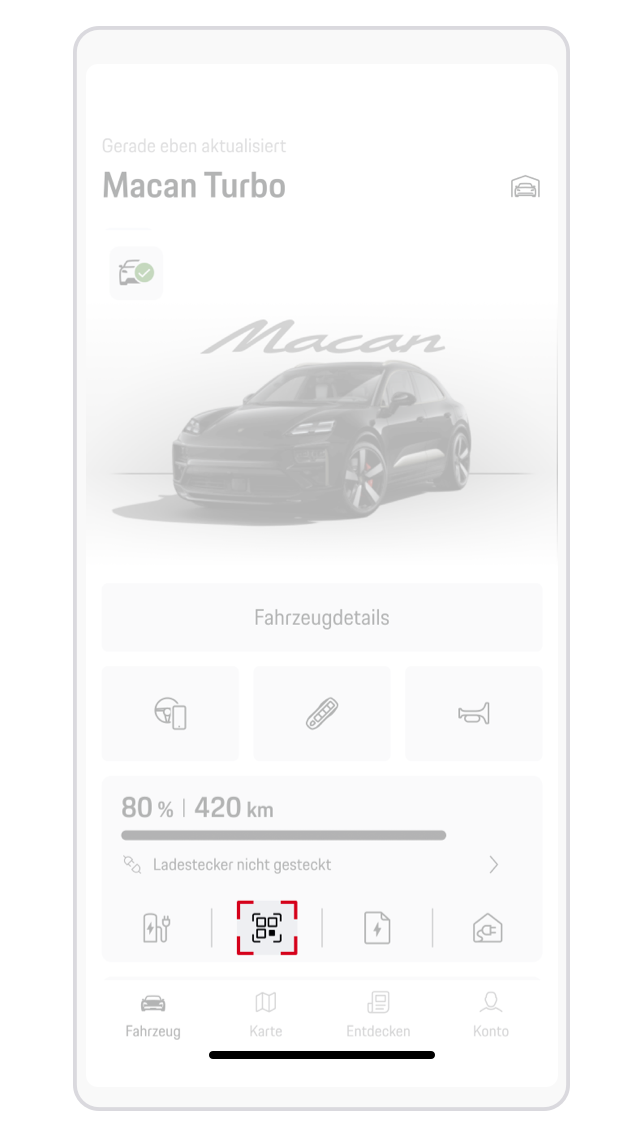The image size is (640, 1137).
Task: Open the charging document icon
Action: coord(377,929)
